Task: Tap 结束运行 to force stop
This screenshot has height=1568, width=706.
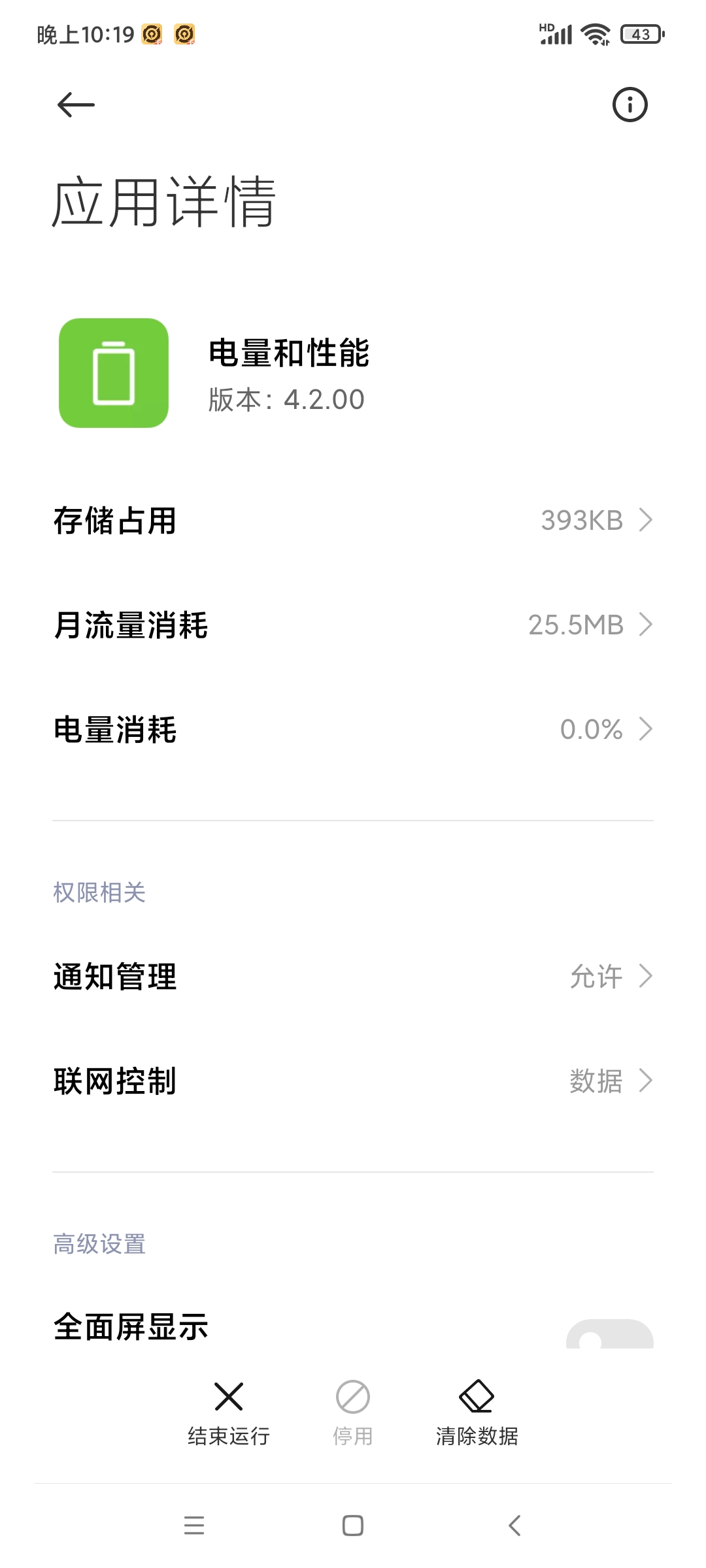Action: point(229,1413)
